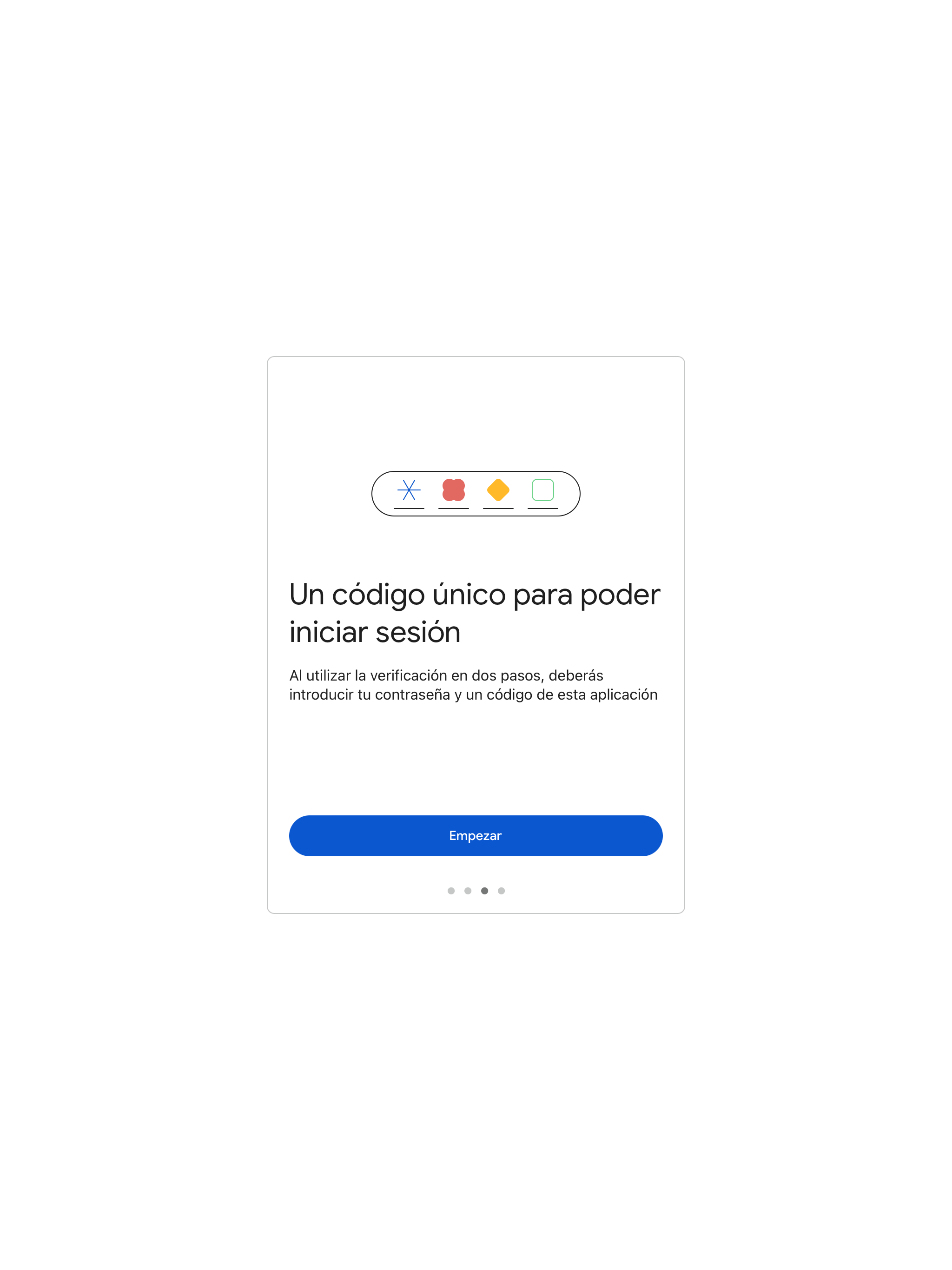Select the second pagination dot
952x1270 pixels.
click(468, 891)
